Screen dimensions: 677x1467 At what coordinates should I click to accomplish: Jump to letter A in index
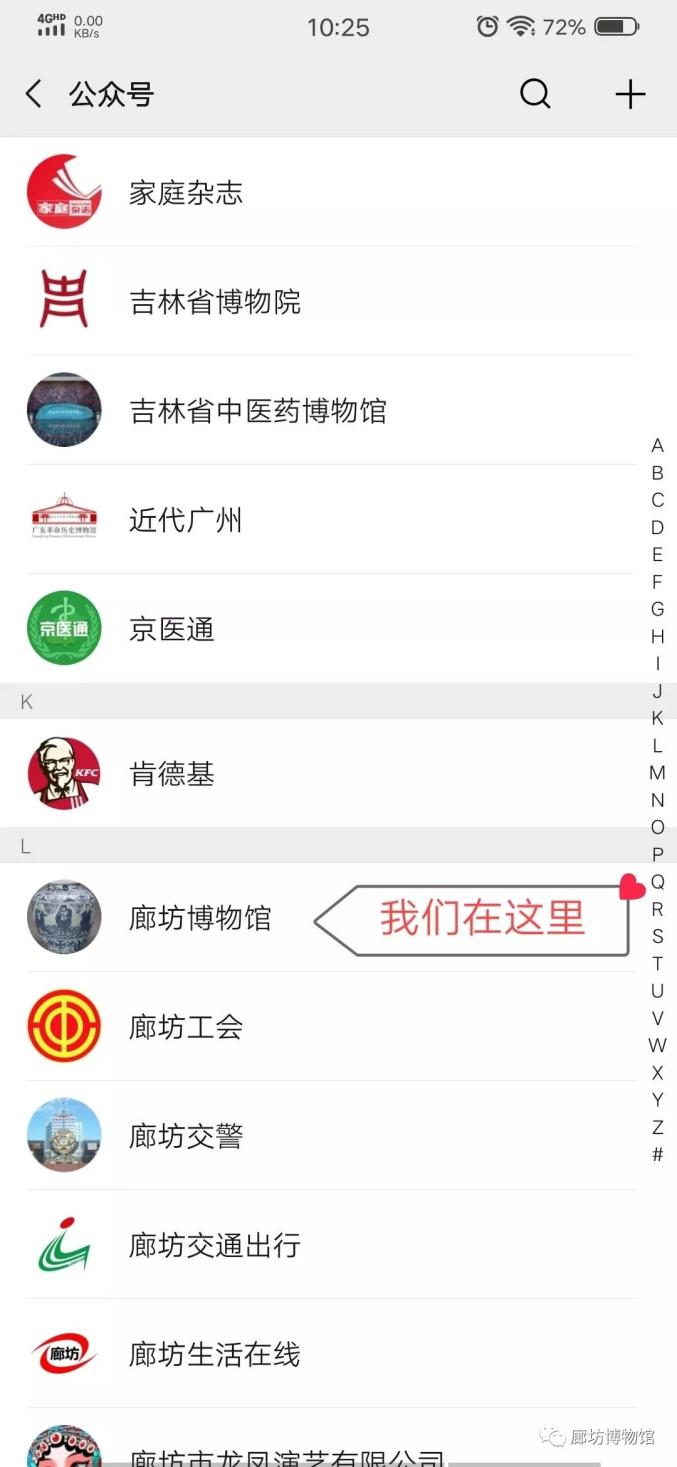pyautogui.click(x=657, y=445)
